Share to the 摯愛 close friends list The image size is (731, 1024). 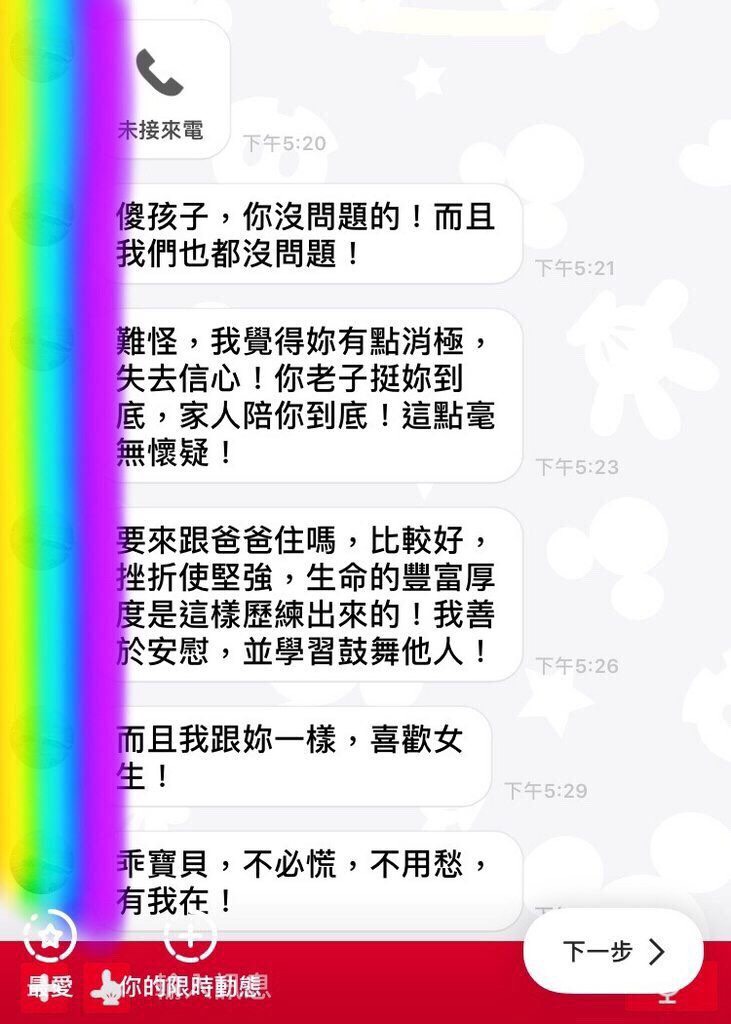click(49, 942)
